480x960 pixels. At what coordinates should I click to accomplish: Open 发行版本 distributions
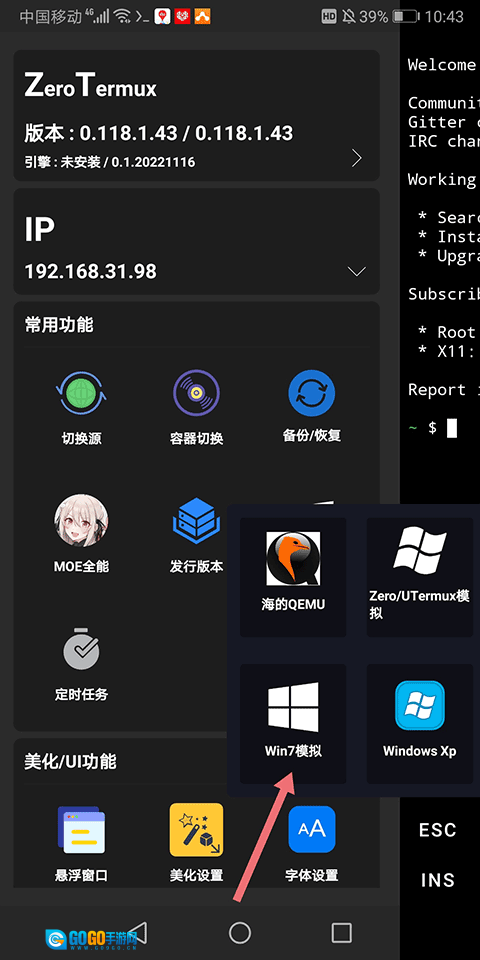click(x=196, y=534)
